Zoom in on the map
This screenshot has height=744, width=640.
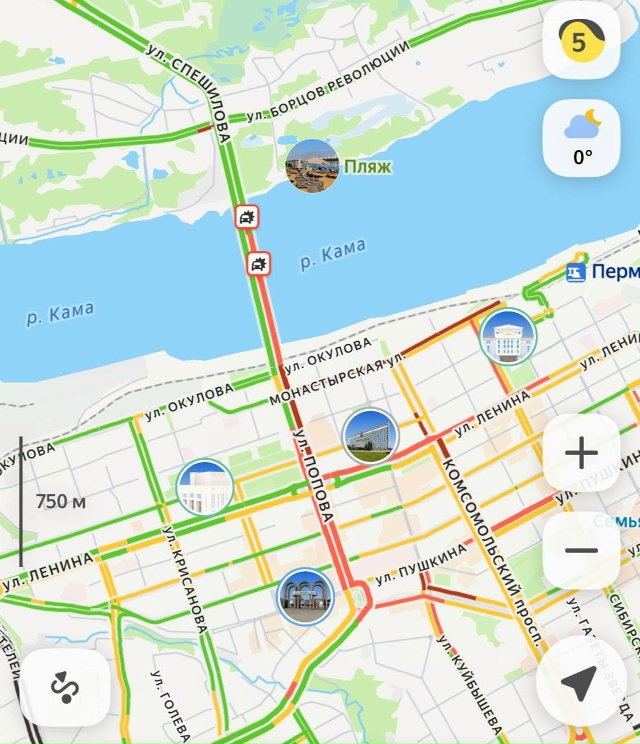pyautogui.click(x=581, y=453)
